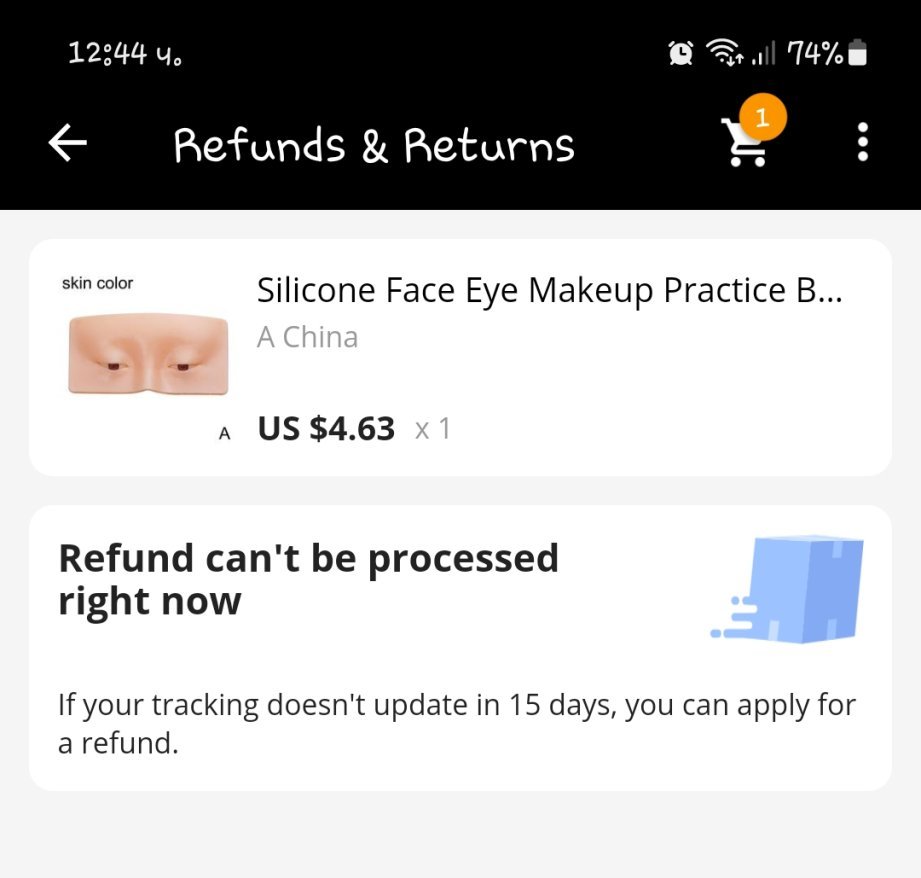
Task: Open the three-dot overflow menu
Action: (863, 144)
